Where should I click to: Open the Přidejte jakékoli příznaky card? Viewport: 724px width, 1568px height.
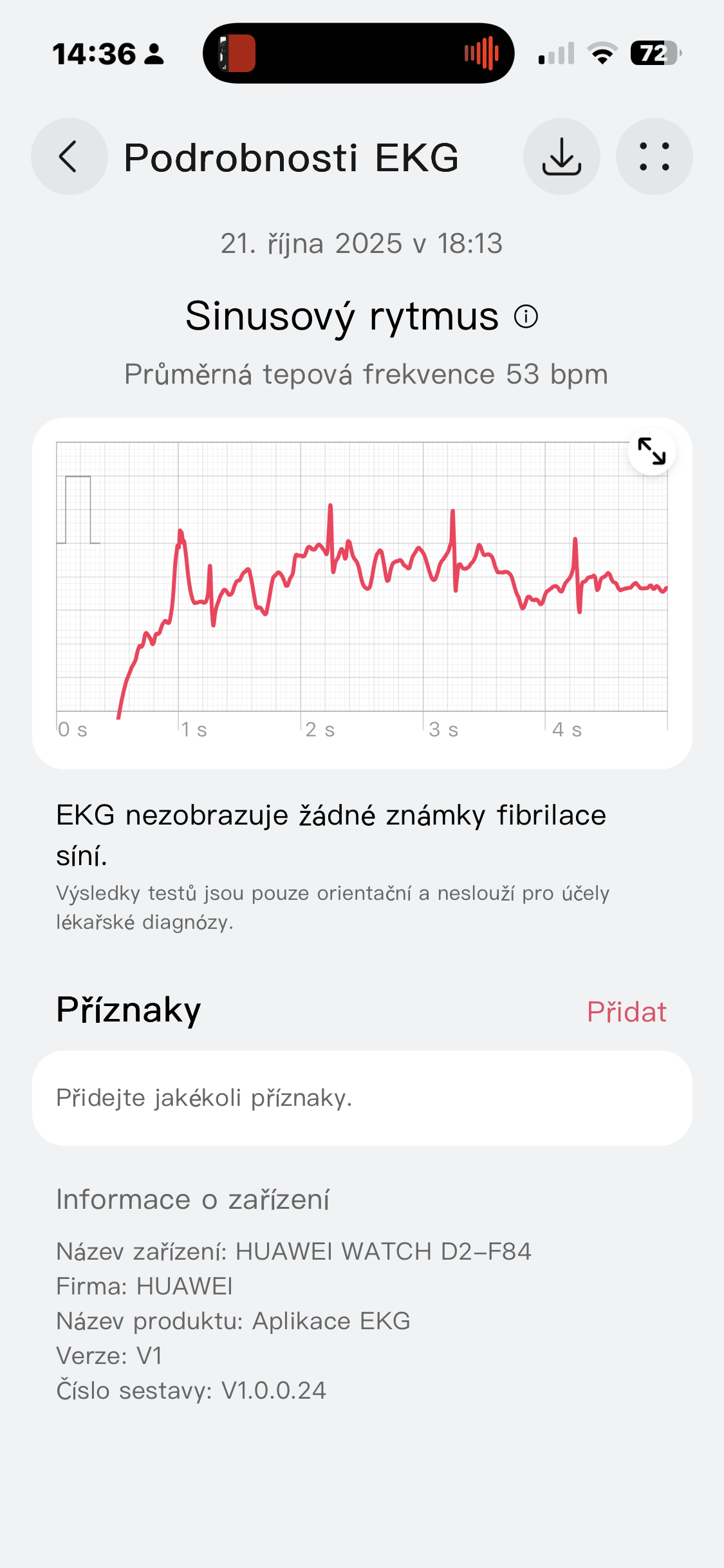(x=362, y=1098)
